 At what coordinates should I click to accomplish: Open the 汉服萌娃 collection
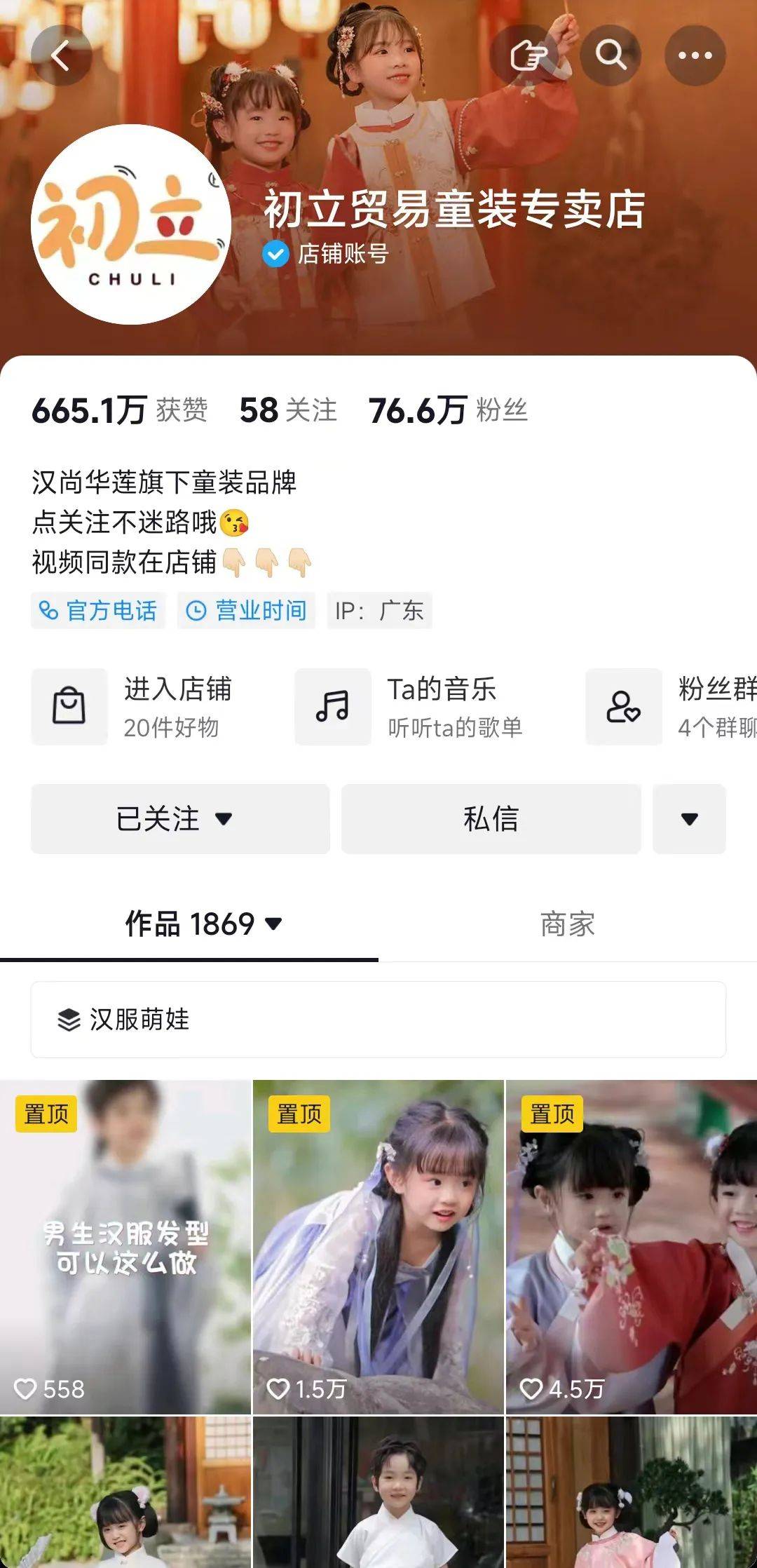378,1019
